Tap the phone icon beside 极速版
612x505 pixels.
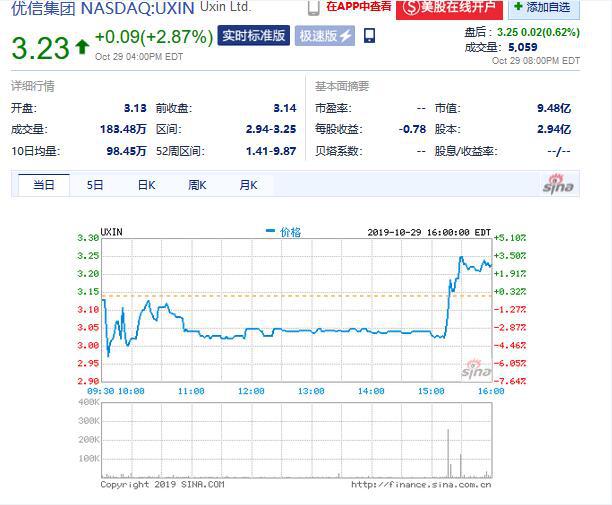[x=370, y=36]
